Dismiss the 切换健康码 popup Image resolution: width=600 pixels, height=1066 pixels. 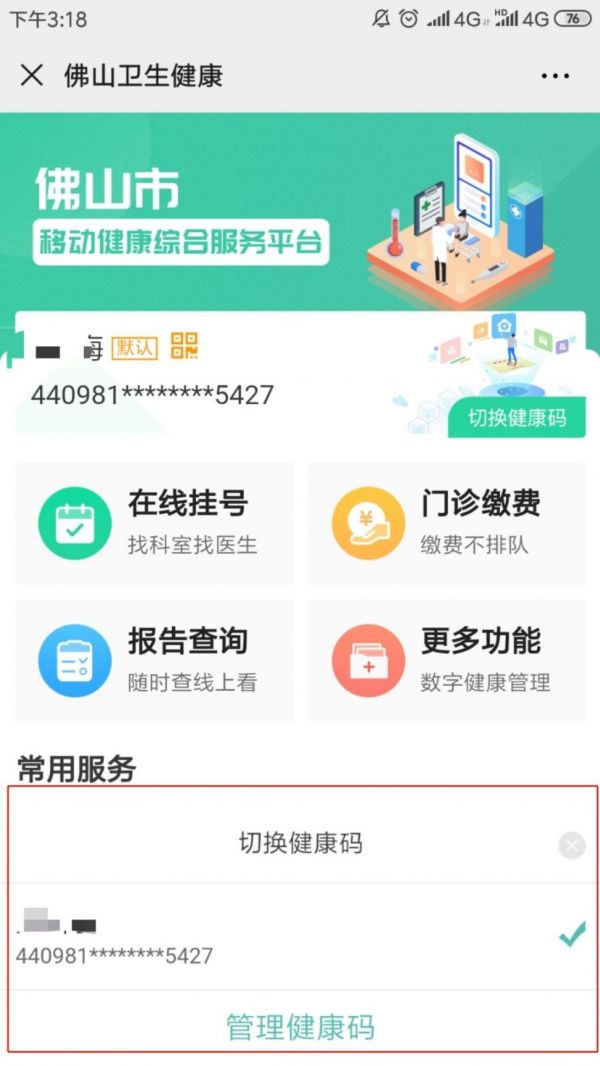point(571,846)
